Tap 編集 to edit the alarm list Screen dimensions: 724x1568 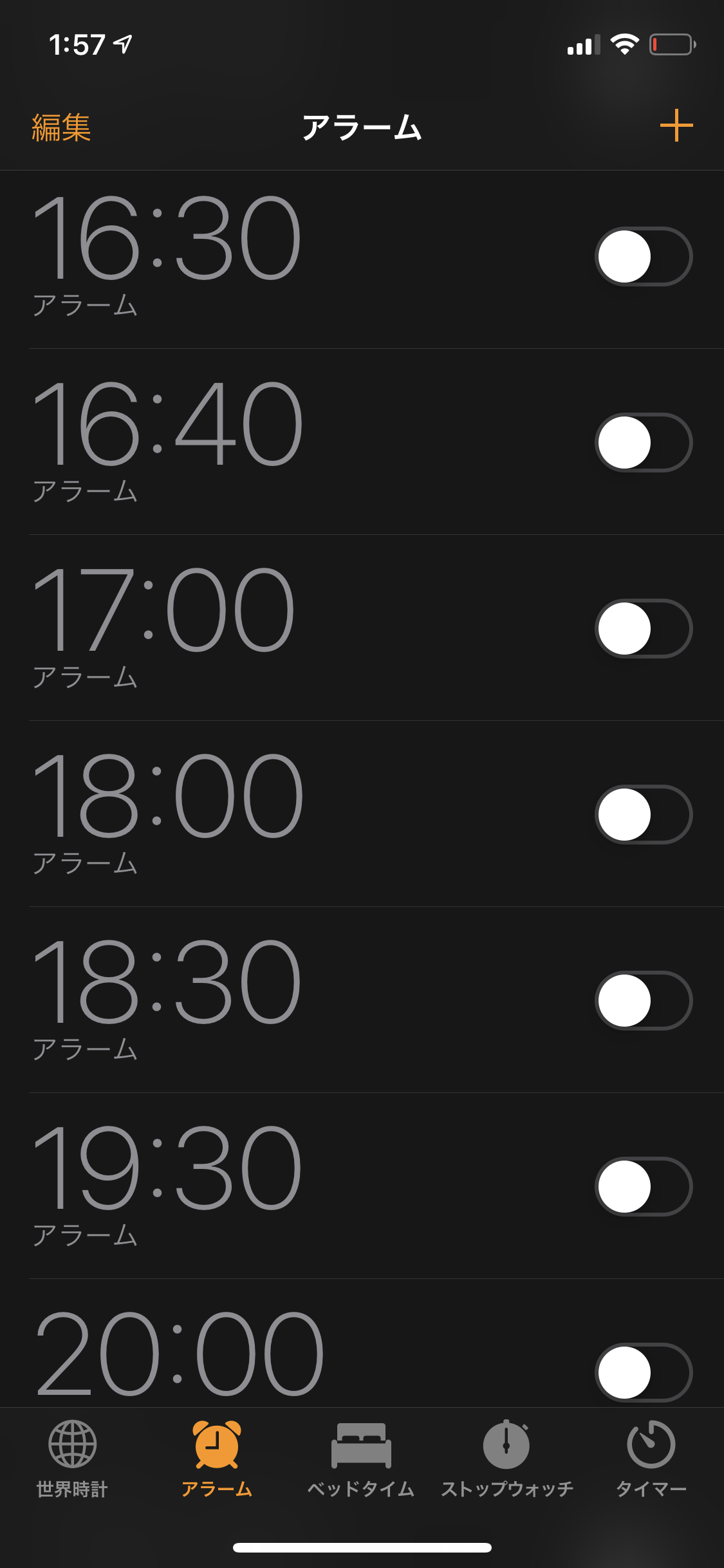pos(62,127)
